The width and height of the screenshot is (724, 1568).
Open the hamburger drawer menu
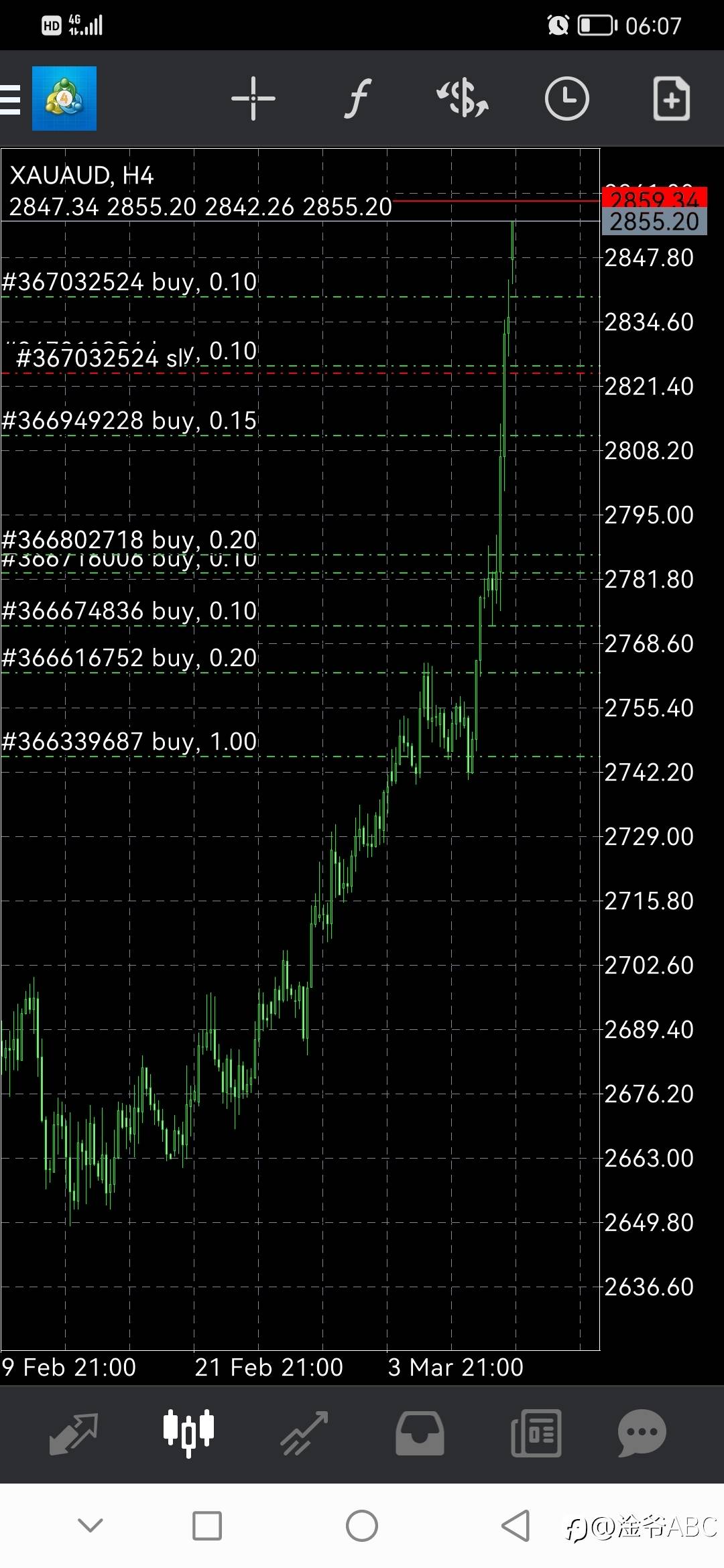(10, 99)
